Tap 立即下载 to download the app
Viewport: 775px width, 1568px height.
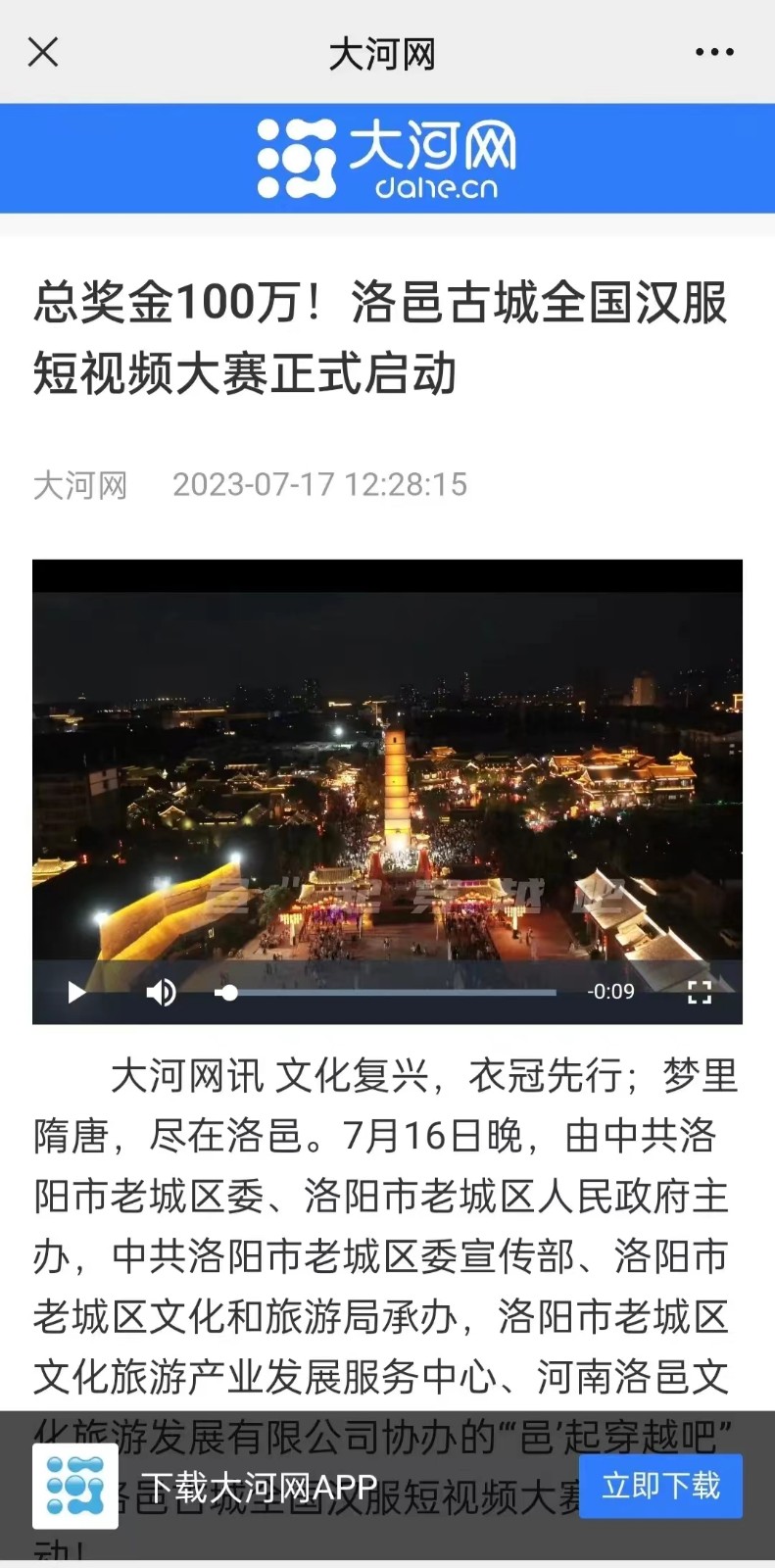659,1486
